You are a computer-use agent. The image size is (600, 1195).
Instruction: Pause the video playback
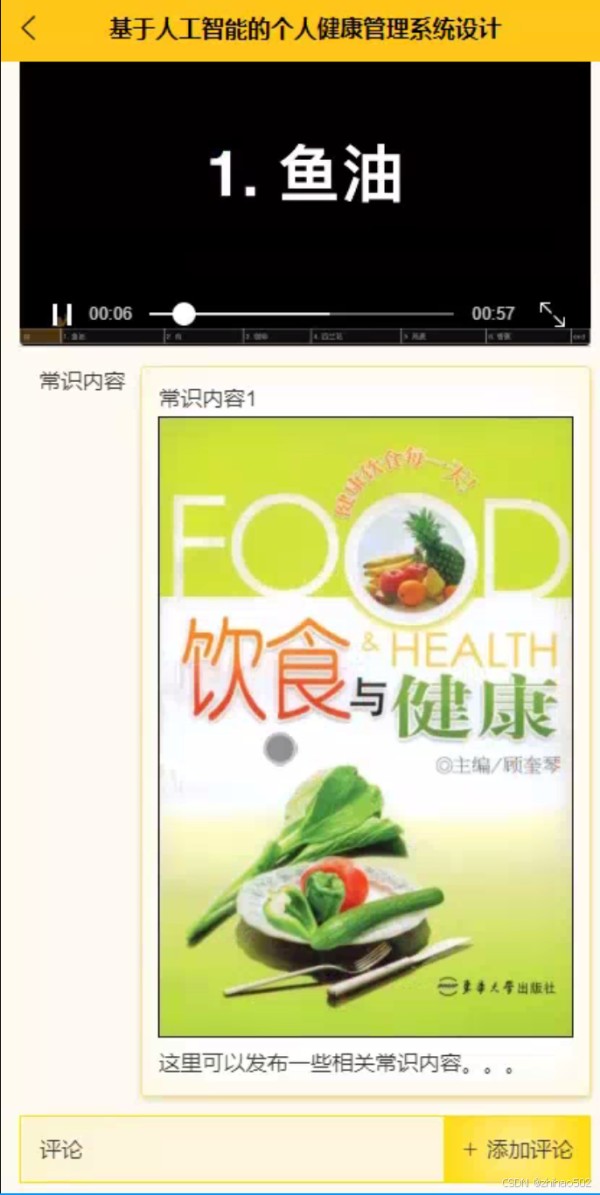coord(62,314)
